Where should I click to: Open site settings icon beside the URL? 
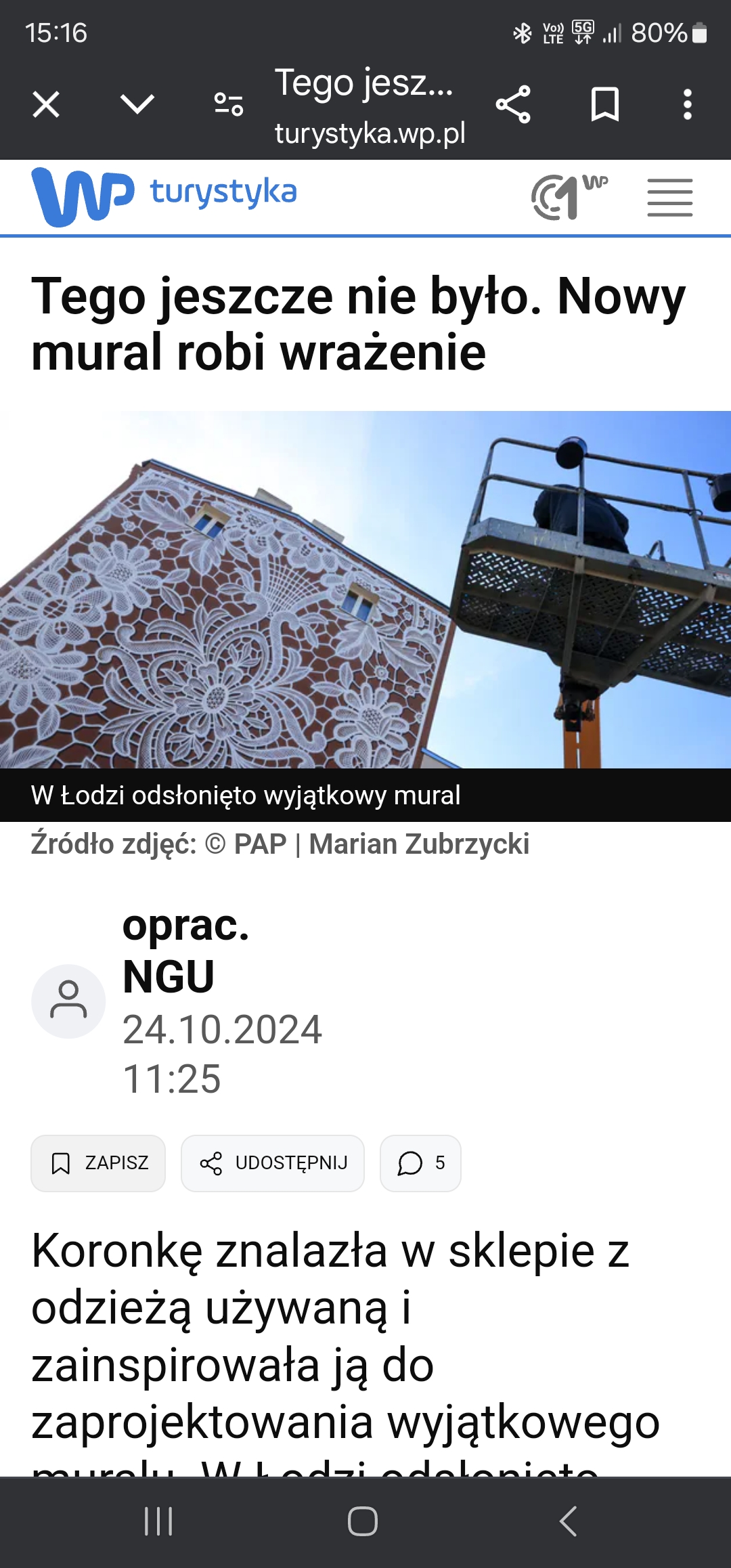pyautogui.click(x=229, y=105)
